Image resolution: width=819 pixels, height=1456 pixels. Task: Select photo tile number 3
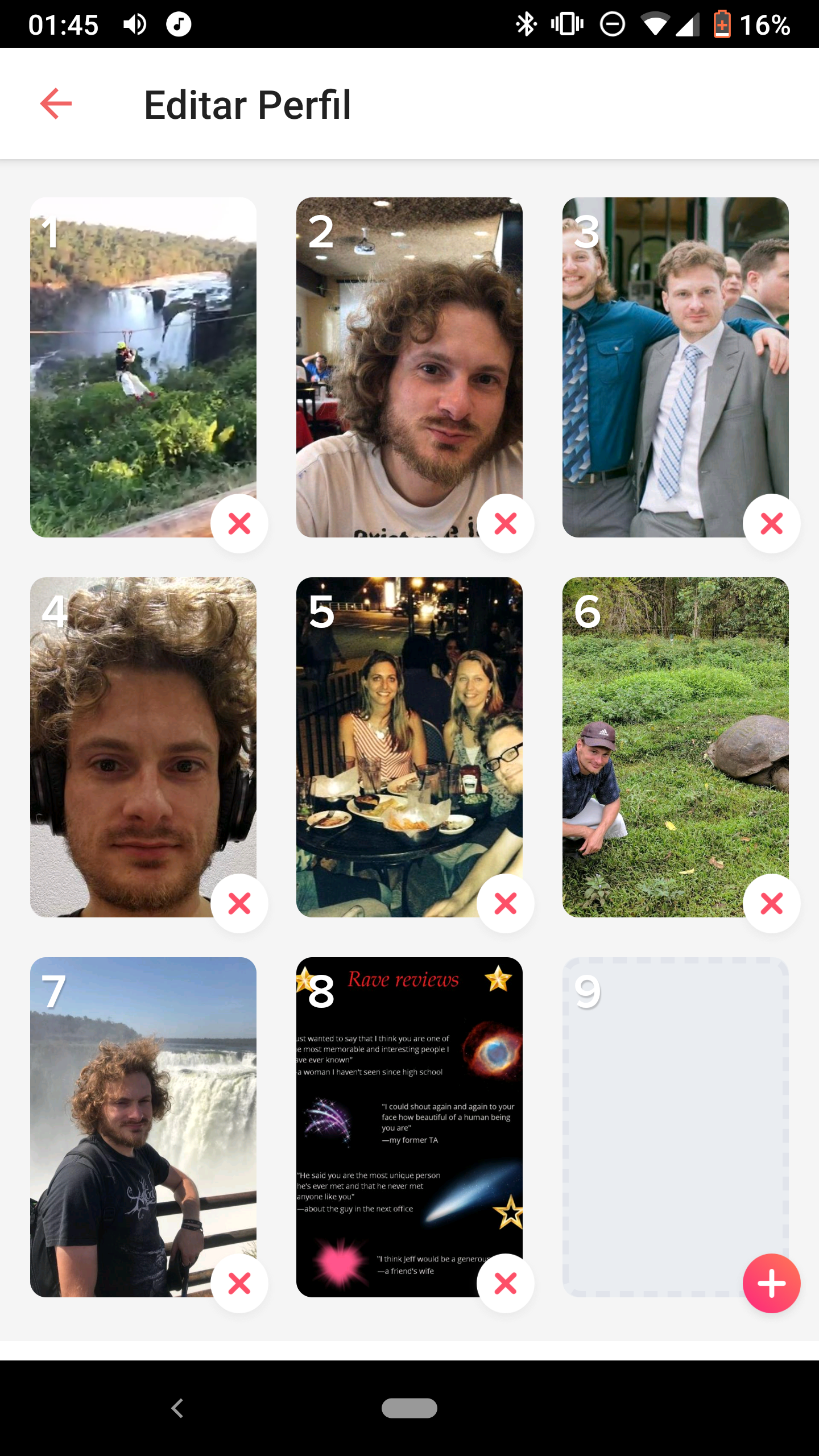click(x=676, y=367)
